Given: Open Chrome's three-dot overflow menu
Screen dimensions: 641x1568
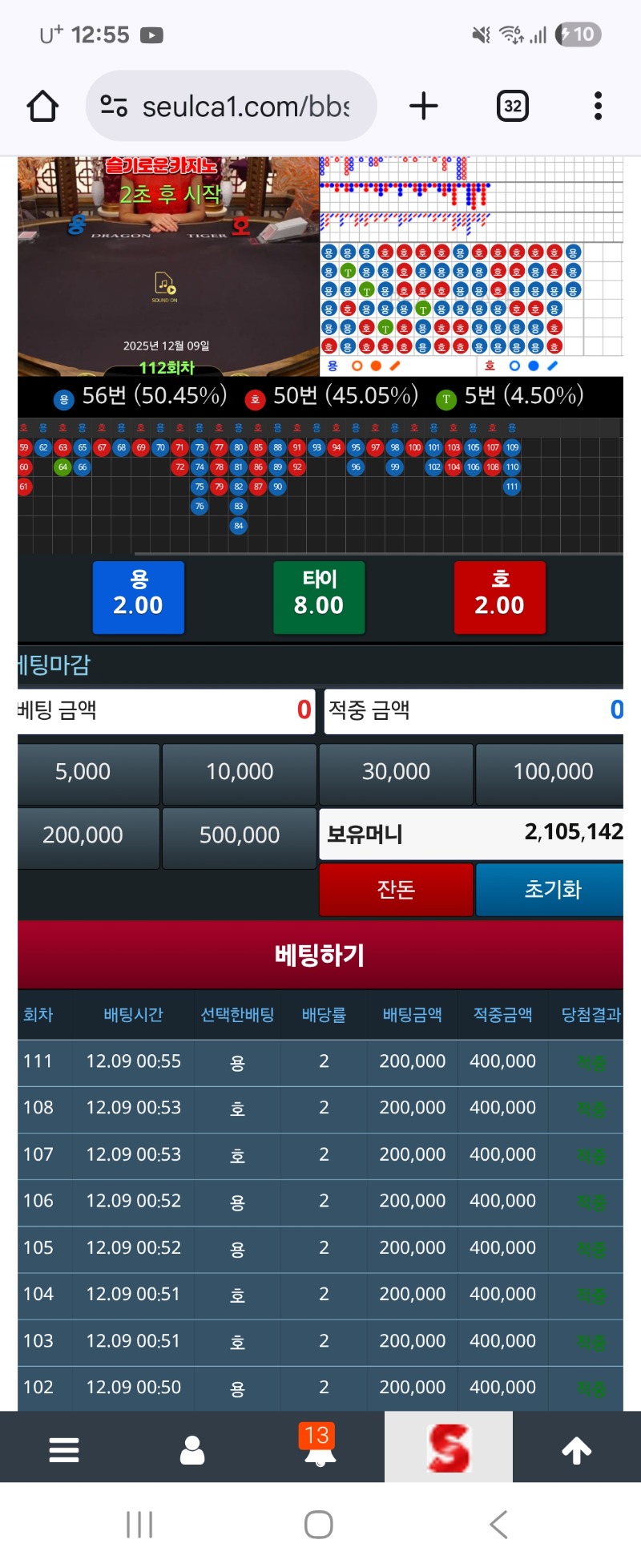Looking at the screenshot, I should click(x=598, y=105).
